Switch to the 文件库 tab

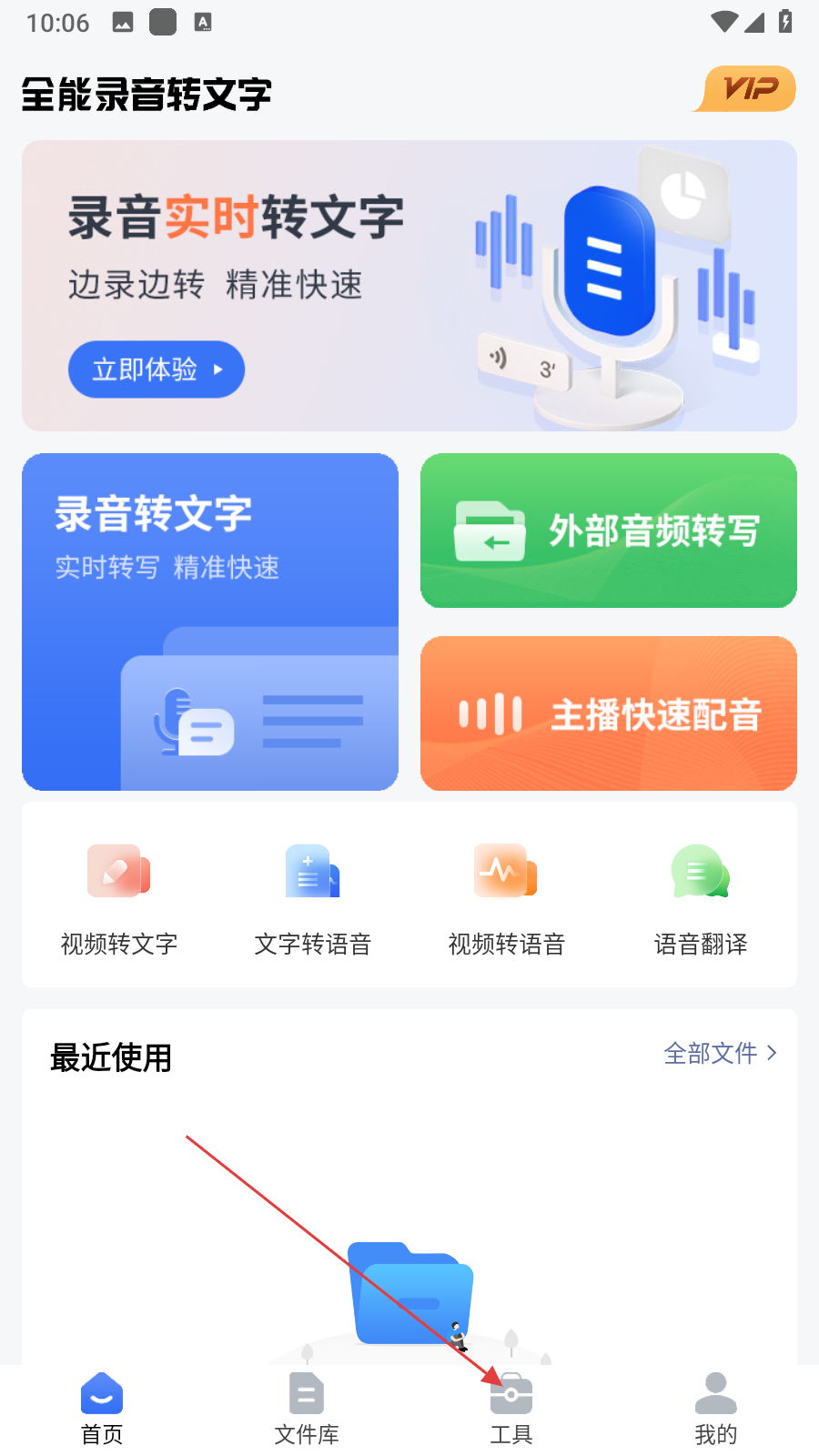tap(307, 1409)
